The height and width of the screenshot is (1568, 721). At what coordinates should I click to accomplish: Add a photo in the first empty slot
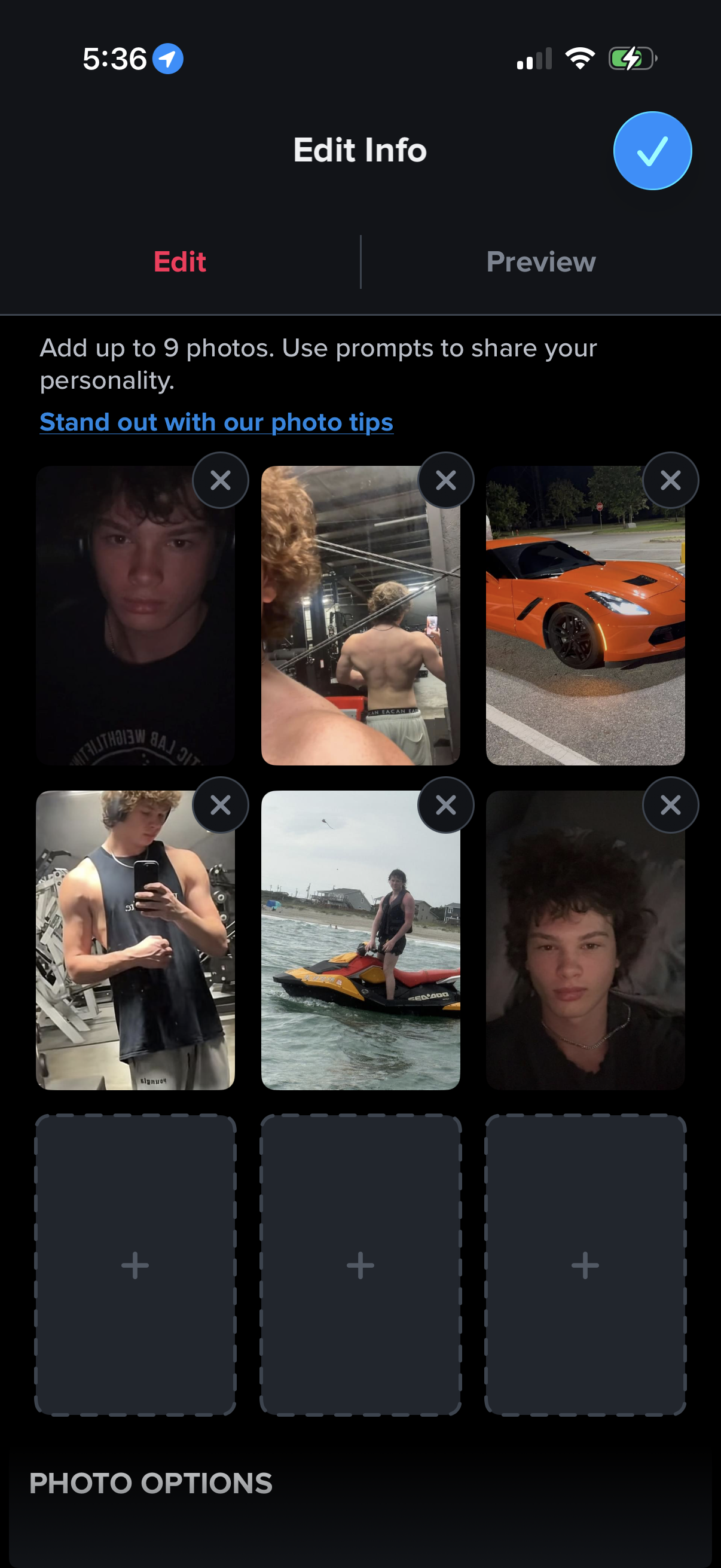pyautogui.click(x=135, y=1265)
